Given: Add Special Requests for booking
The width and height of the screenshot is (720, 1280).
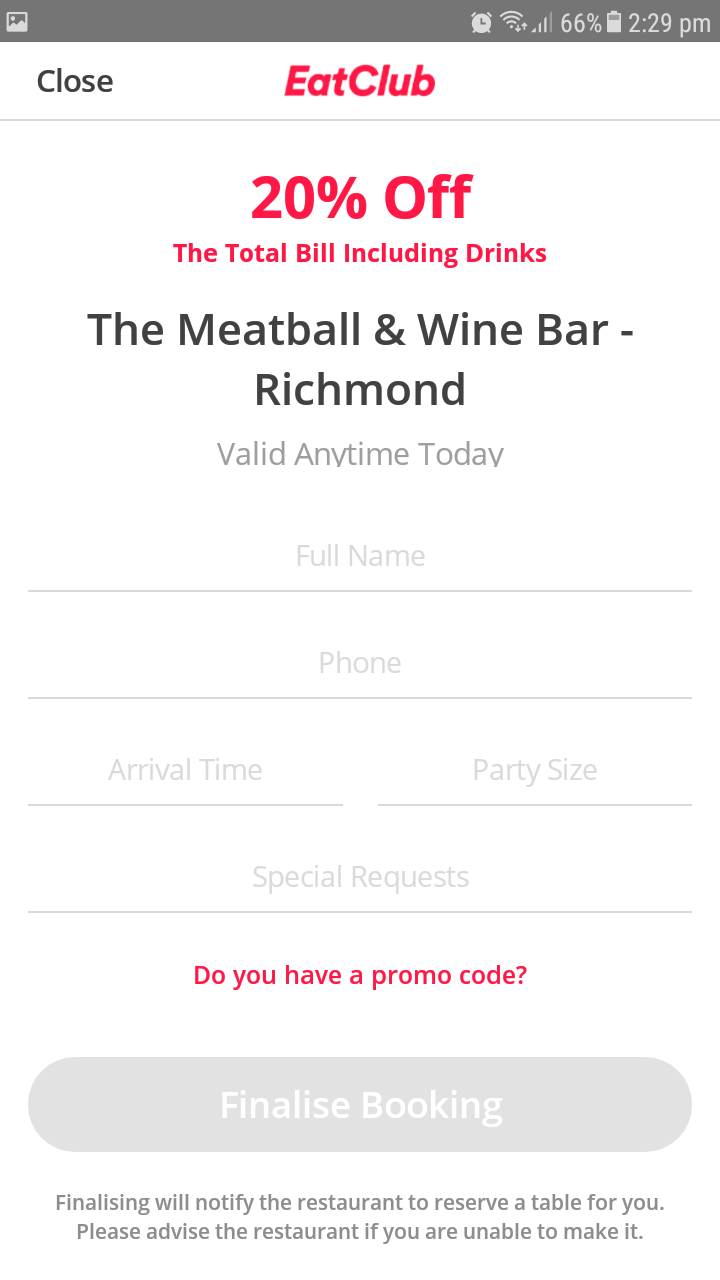Looking at the screenshot, I should point(360,877).
